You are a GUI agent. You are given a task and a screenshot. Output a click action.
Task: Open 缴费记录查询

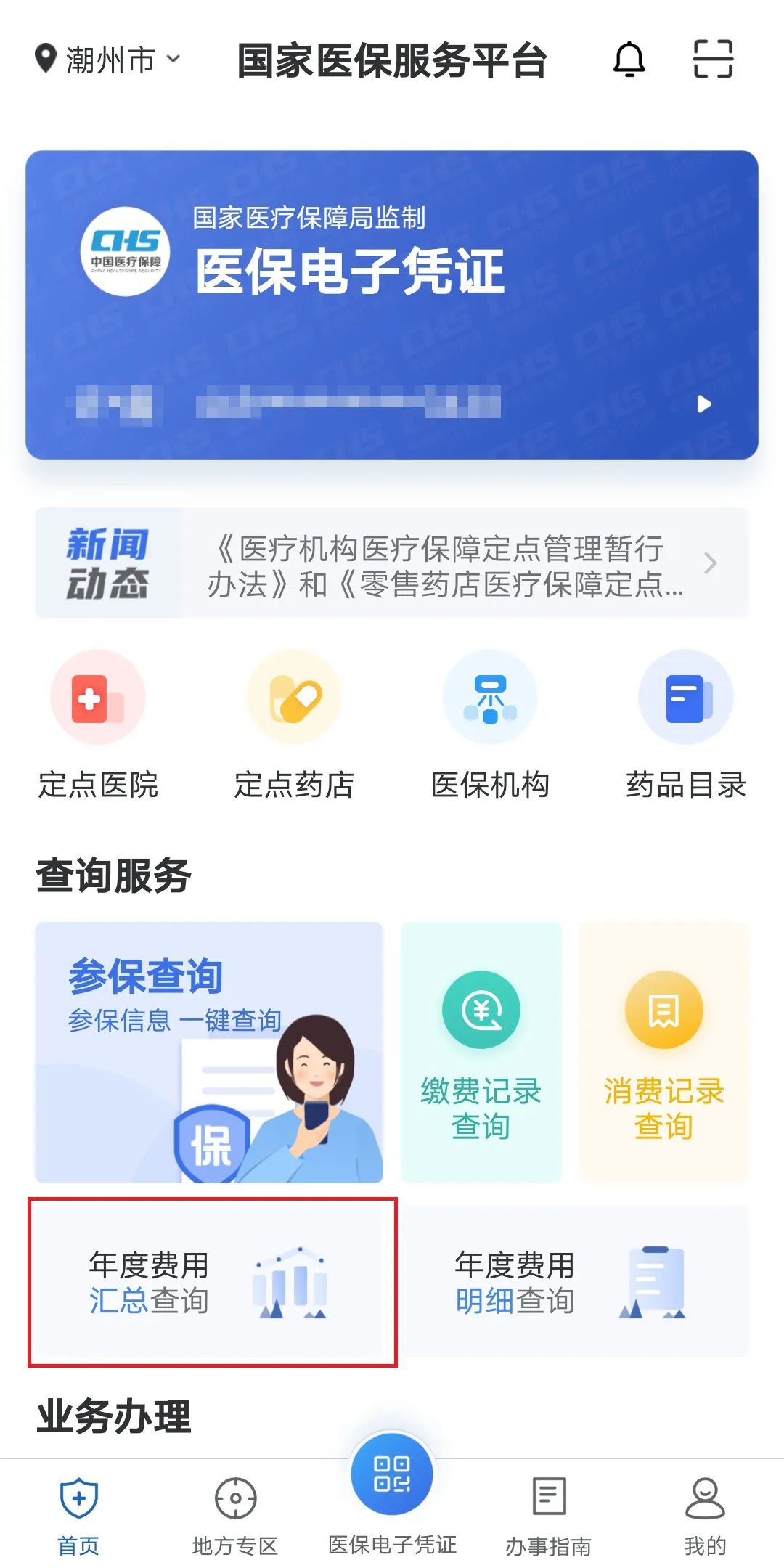pyautogui.click(x=481, y=1053)
